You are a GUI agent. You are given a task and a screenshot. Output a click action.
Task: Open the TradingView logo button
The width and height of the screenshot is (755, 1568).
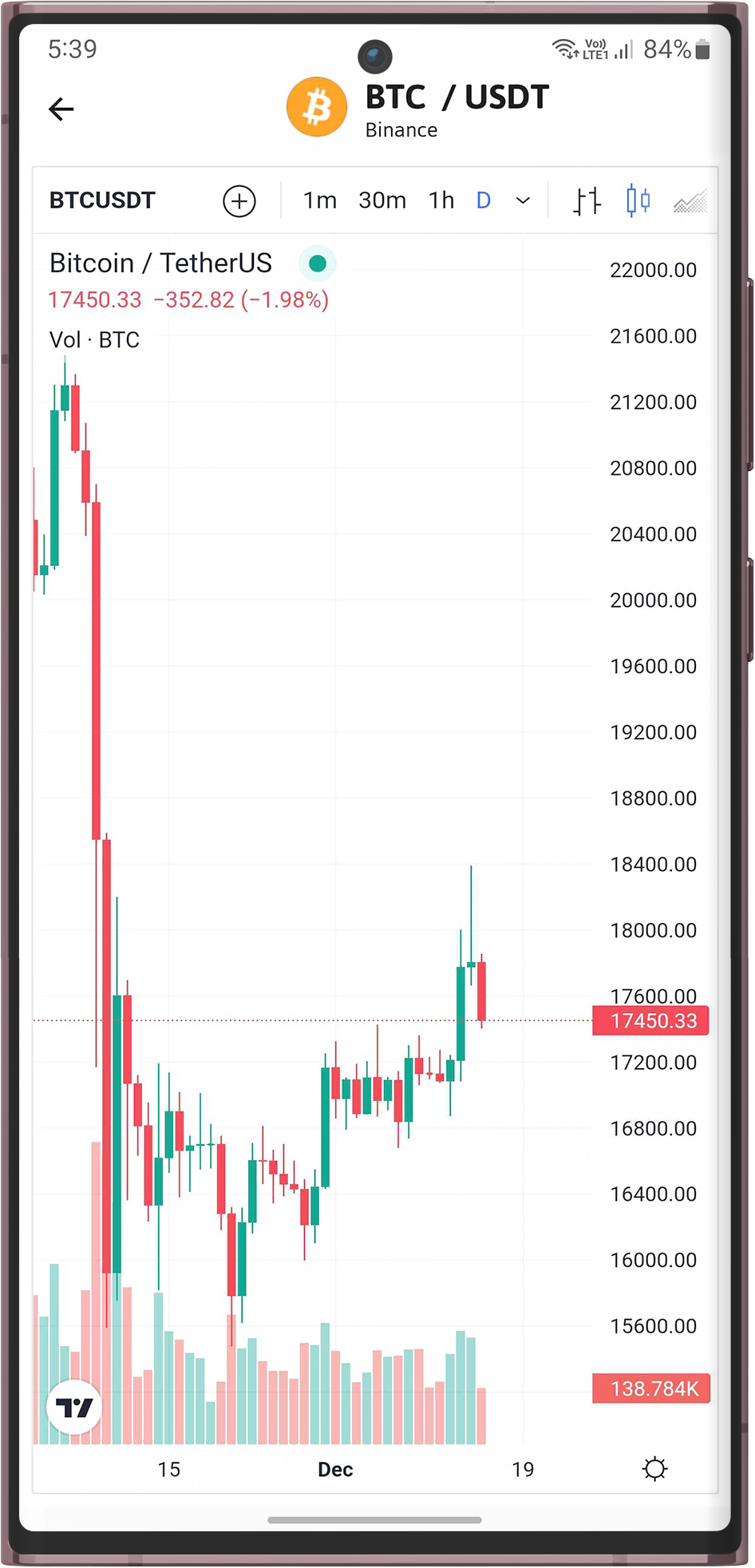point(74,1408)
